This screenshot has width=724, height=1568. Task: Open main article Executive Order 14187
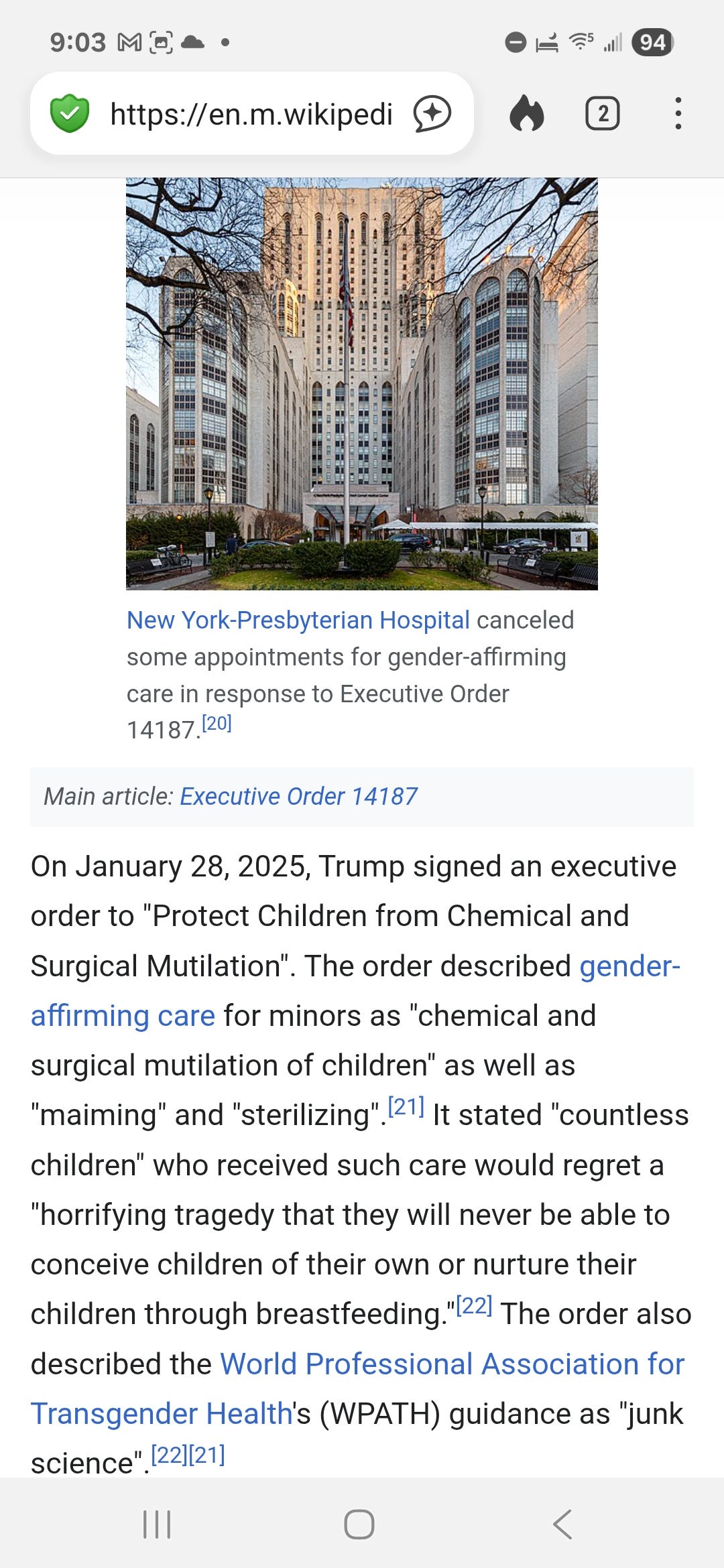pos(298,797)
